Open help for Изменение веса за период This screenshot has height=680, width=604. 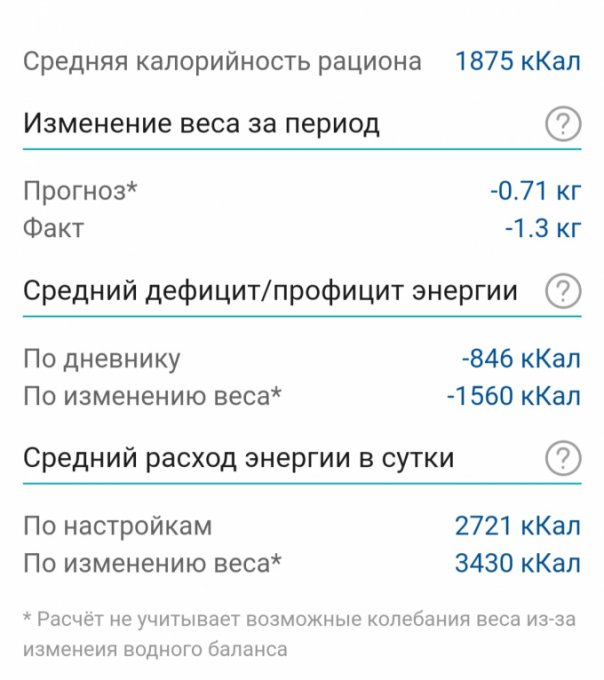tap(563, 126)
